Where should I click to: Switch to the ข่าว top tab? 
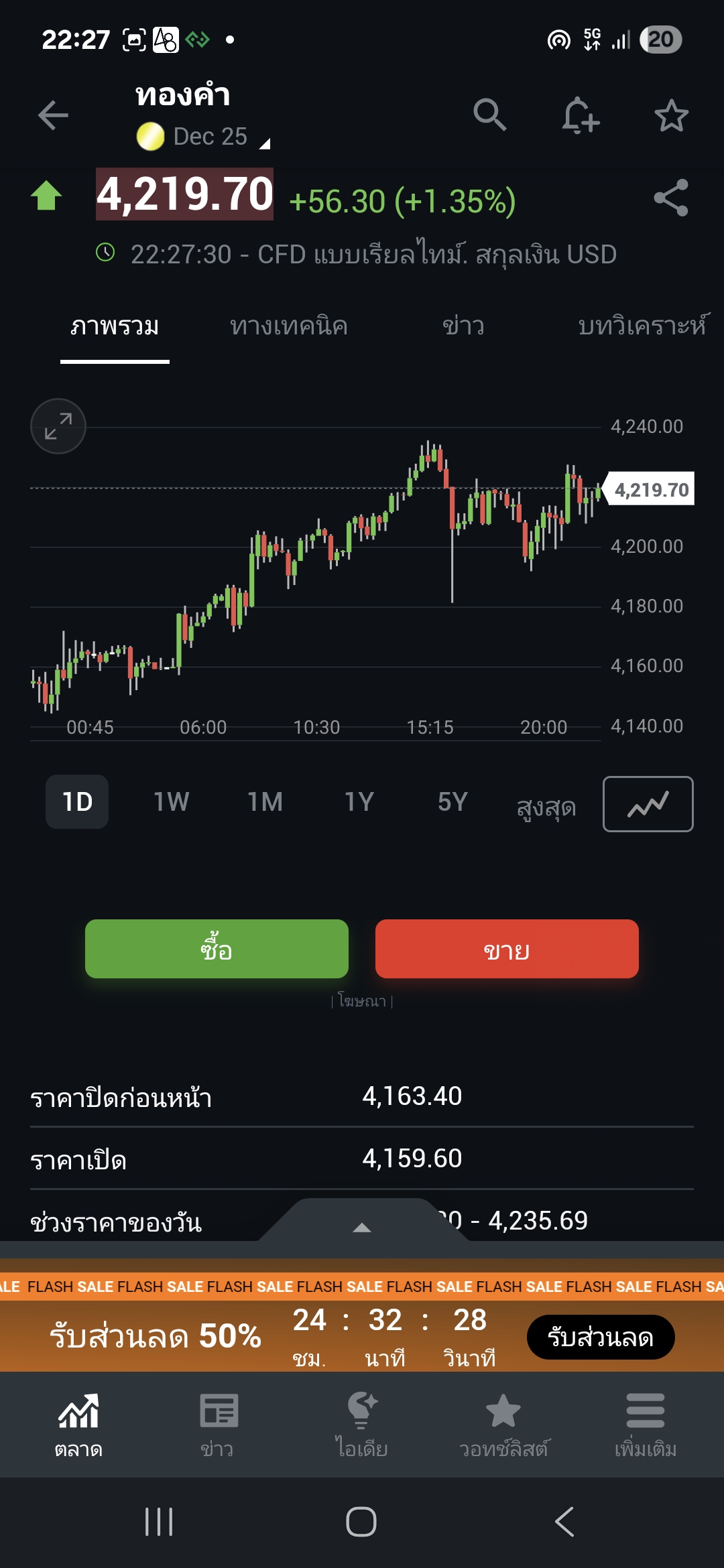tap(463, 326)
